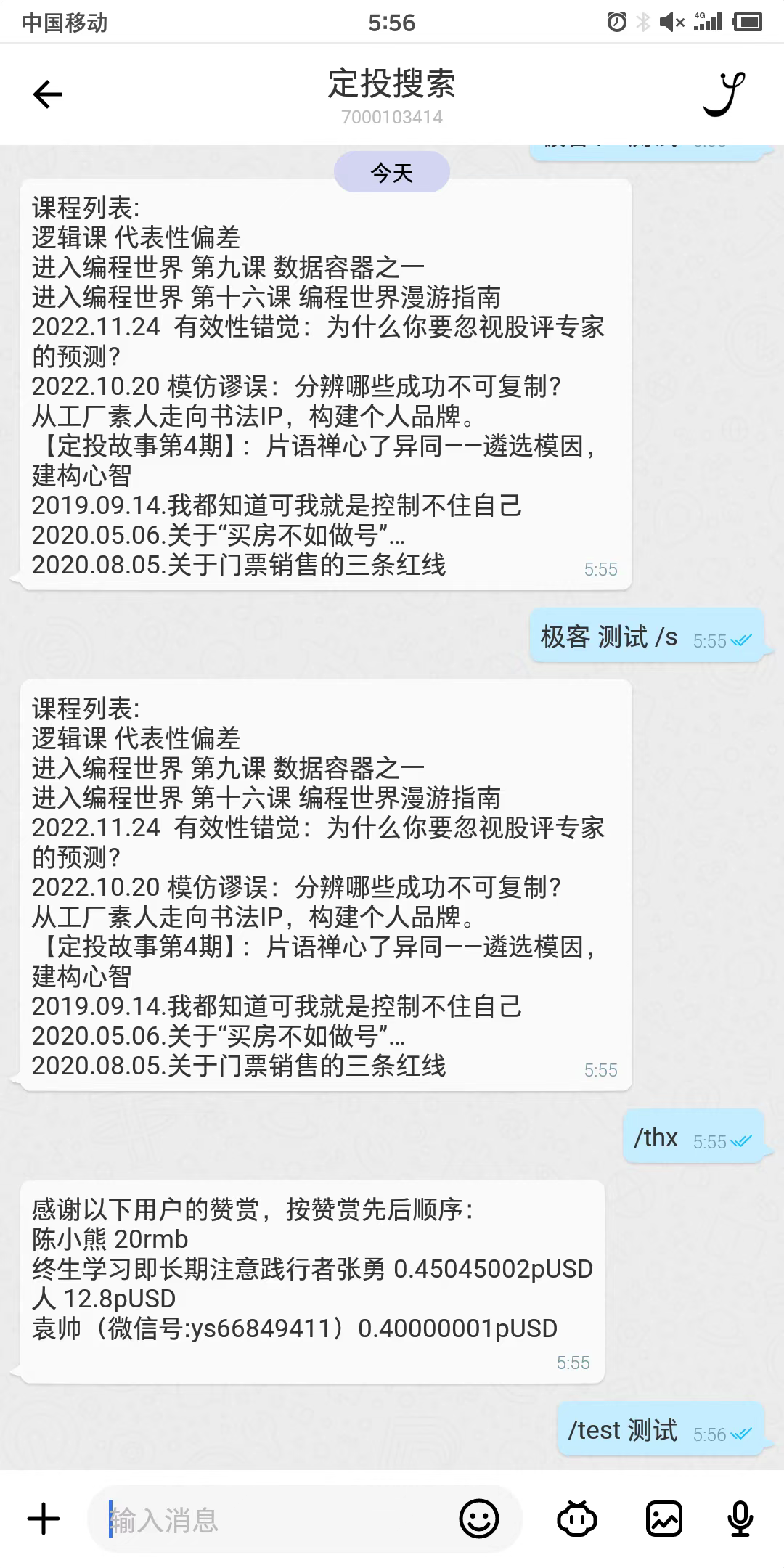Send a picture from gallery
784x1568 pixels.
coord(664,1519)
